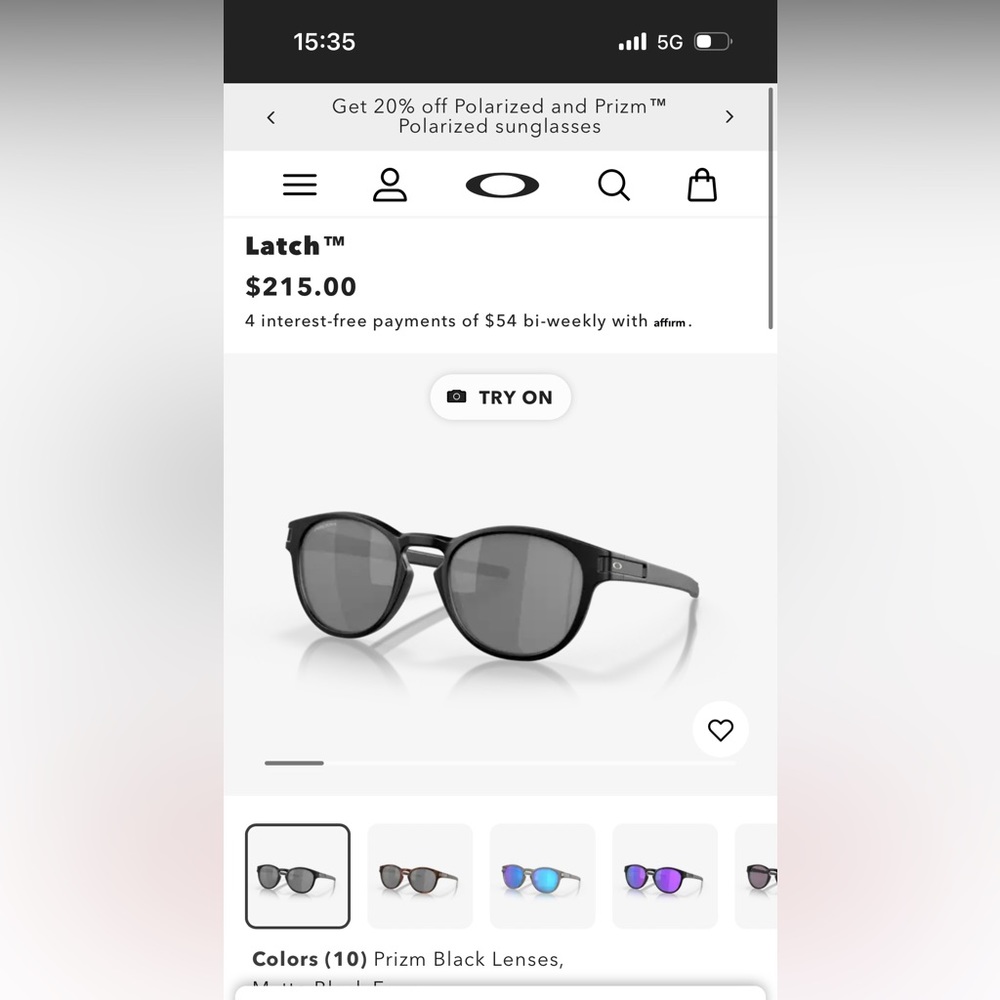Screen dimensions: 1000x1000
Task: Add Latch sunglasses to wishlist heart
Action: (720, 730)
